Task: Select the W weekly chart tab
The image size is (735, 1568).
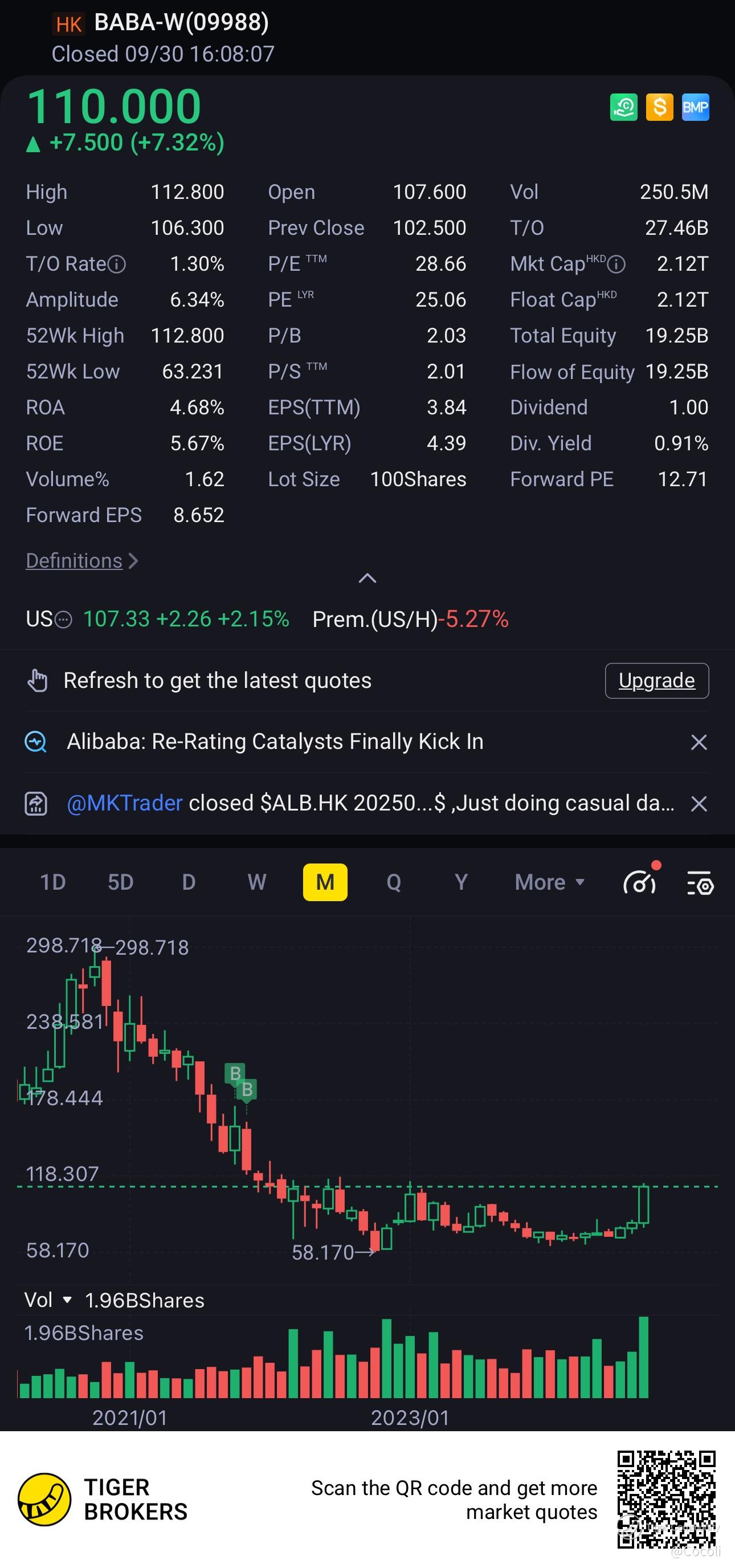Action: 257,882
